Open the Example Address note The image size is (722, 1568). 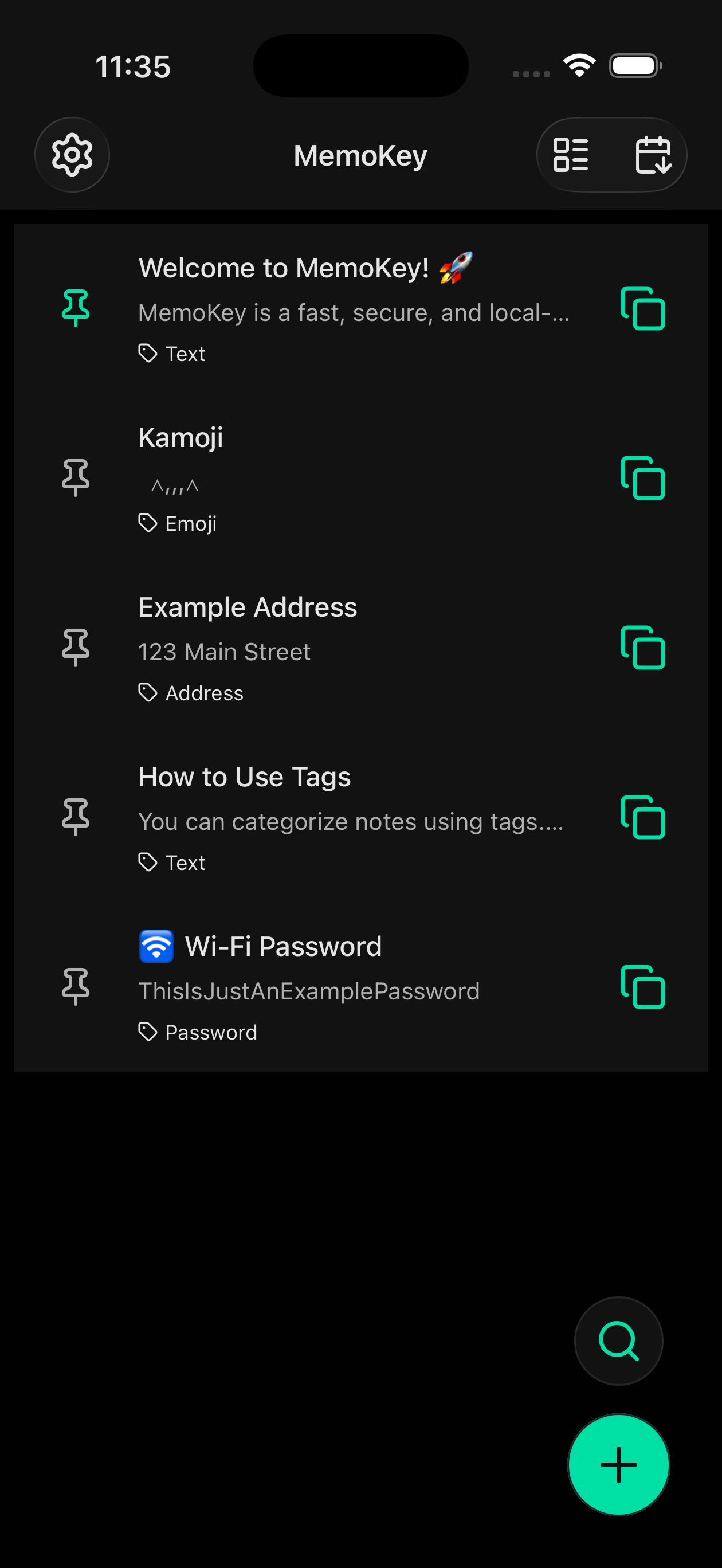point(247,606)
